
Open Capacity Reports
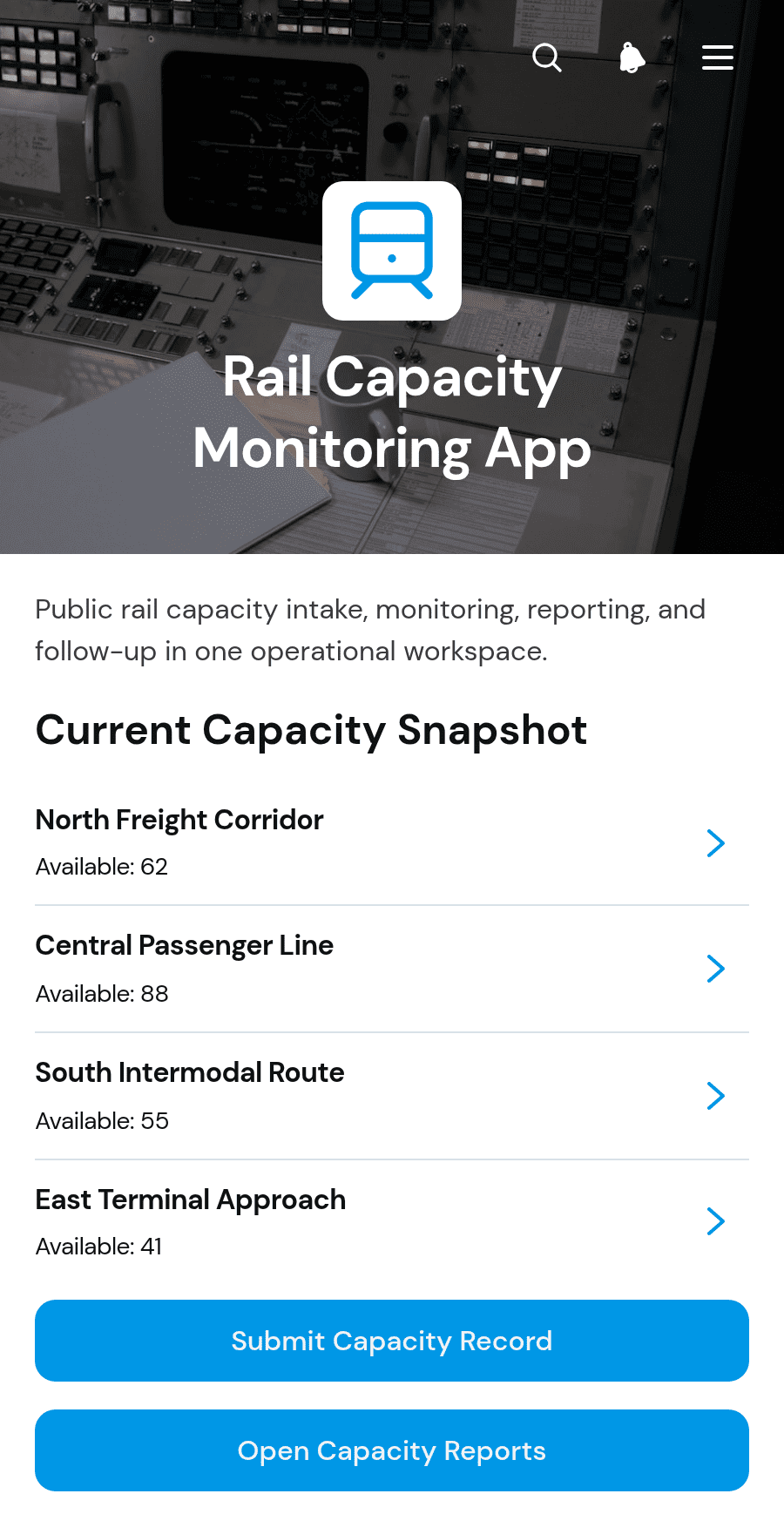(392, 1450)
